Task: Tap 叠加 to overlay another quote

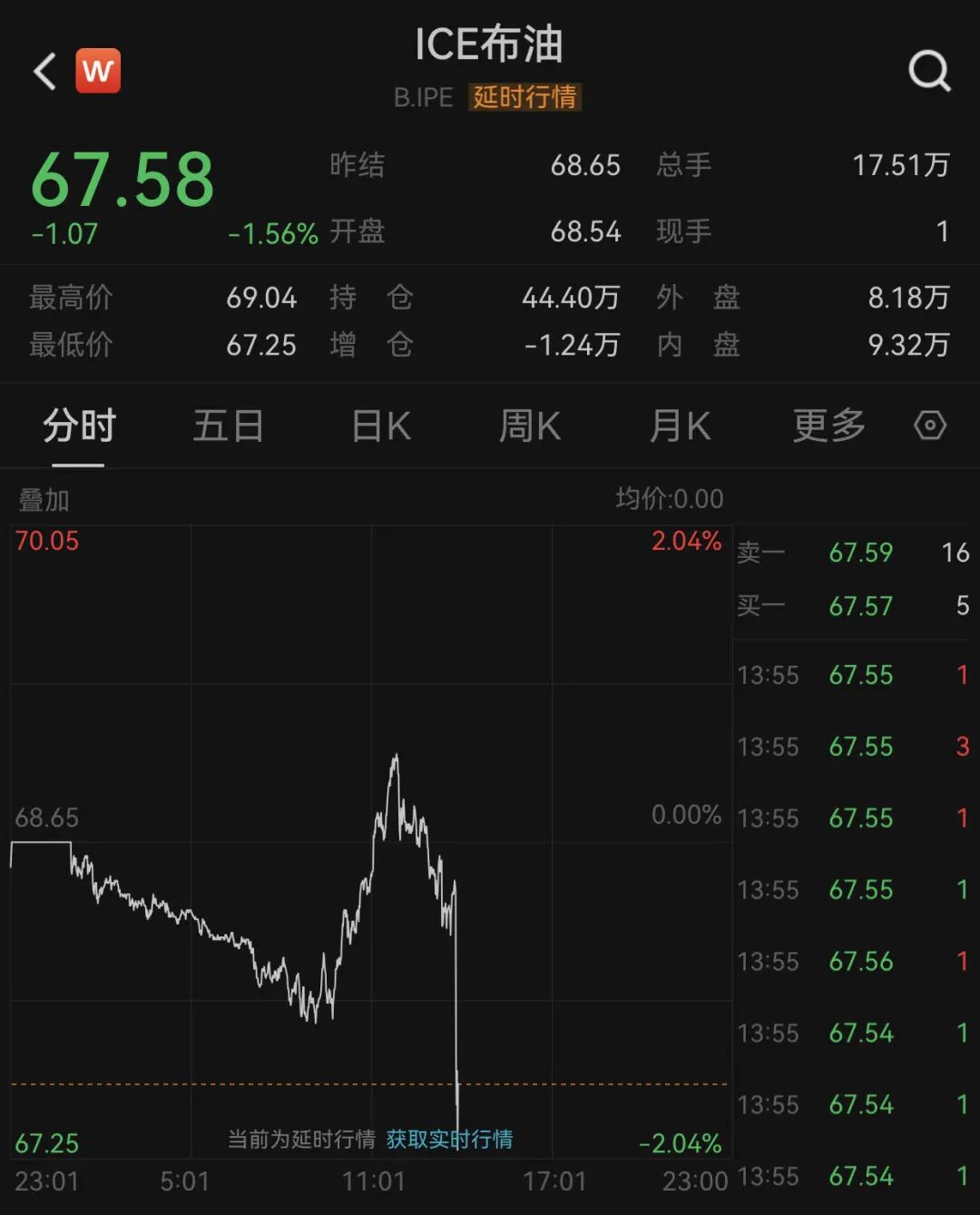Action: tap(44, 500)
